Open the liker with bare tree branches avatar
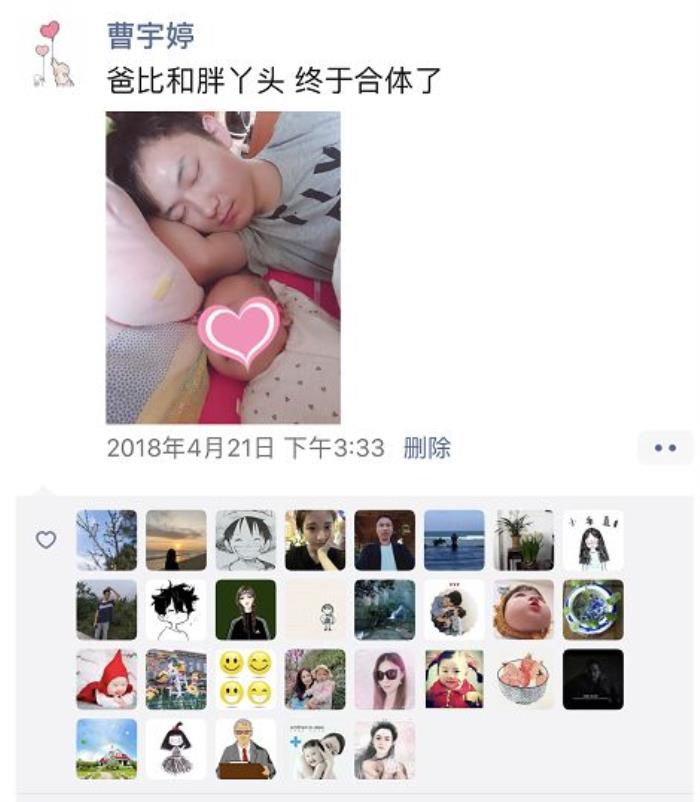This screenshot has height=802, width=700. [107, 540]
